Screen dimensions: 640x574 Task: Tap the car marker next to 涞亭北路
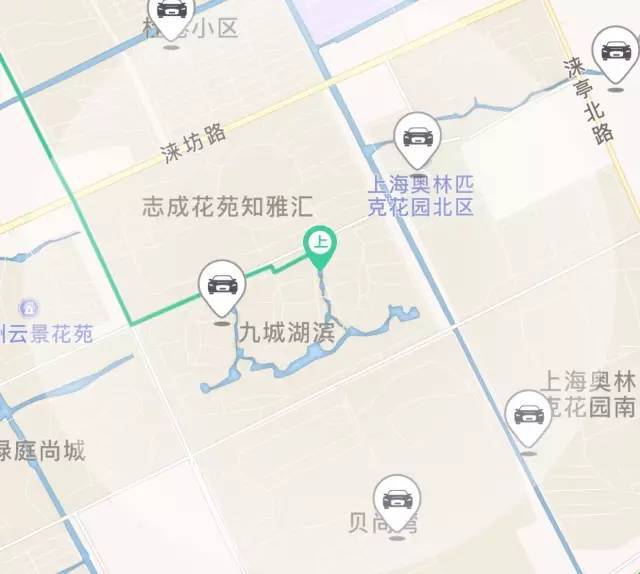point(613,50)
